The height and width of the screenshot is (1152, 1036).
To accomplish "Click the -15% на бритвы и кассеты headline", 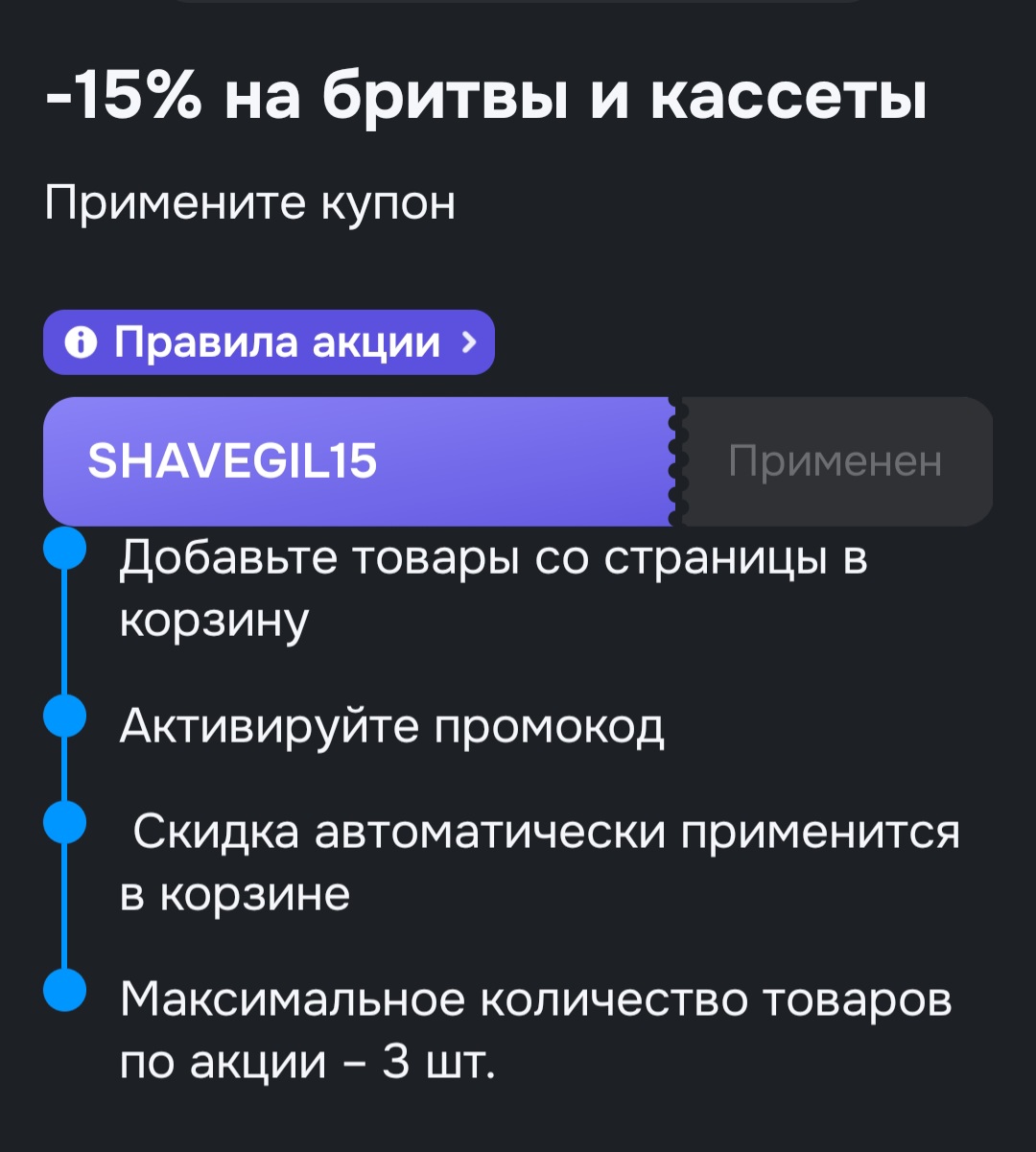I will [x=484, y=96].
